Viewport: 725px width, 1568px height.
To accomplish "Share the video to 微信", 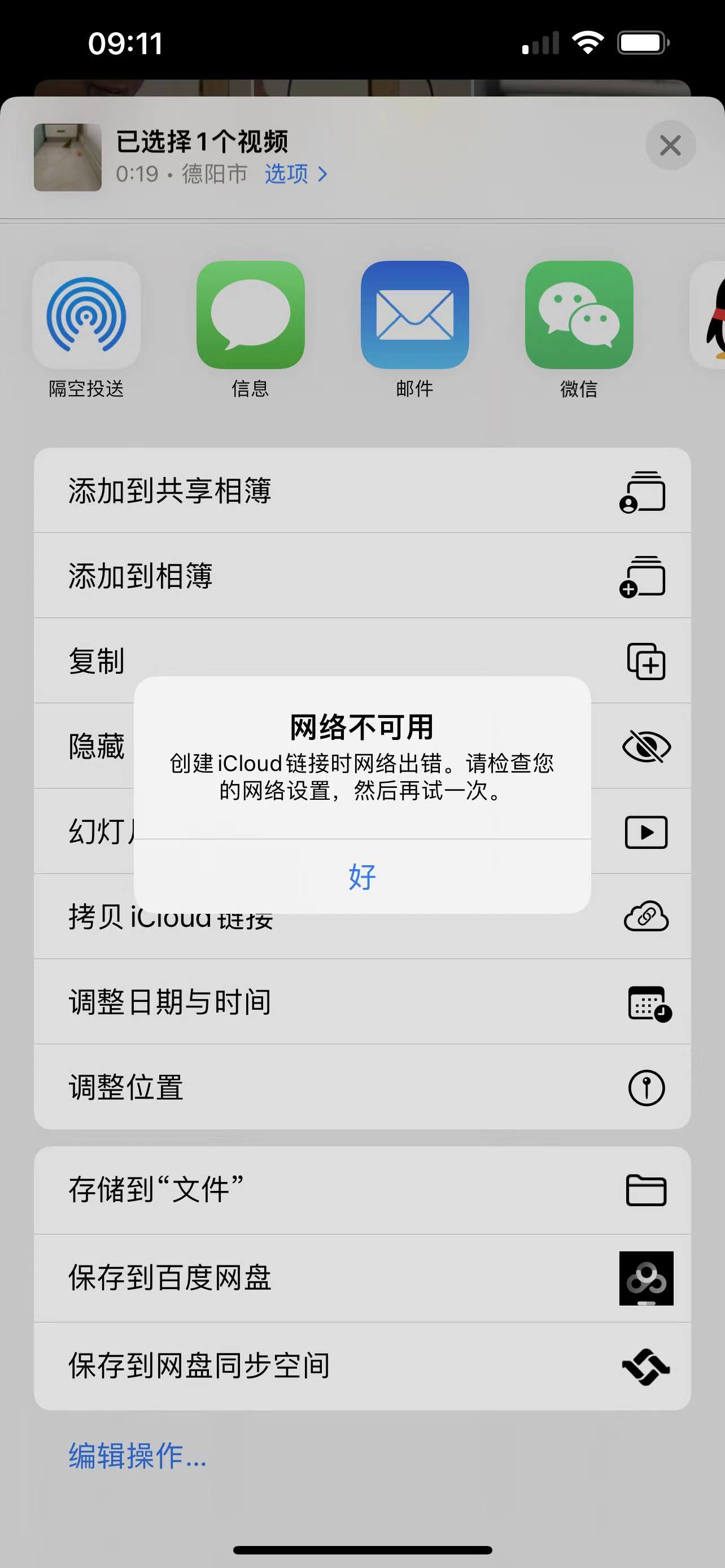I will pyautogui.click(x=579, y=316).
